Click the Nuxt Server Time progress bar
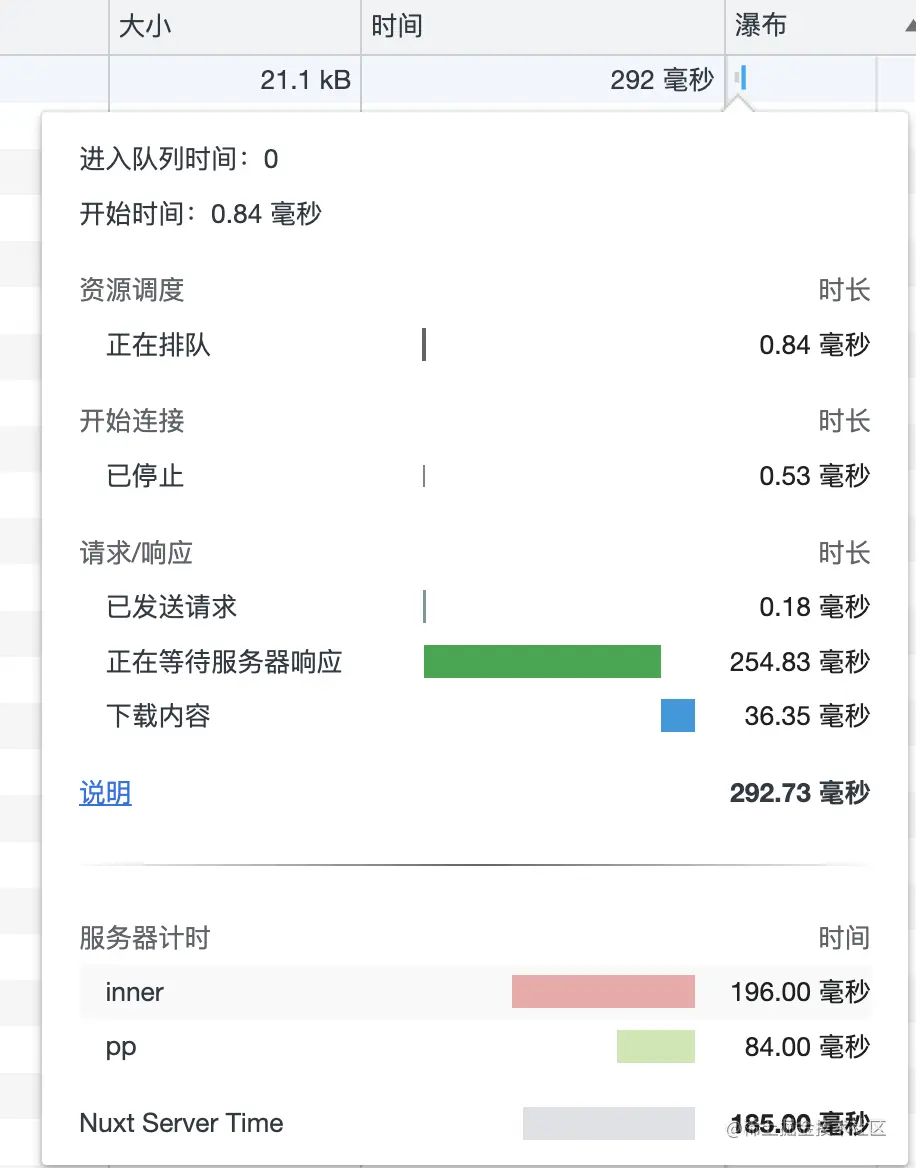Image resolution: width=916 pixels, height=1168 pixels. tap(609, 1123)
